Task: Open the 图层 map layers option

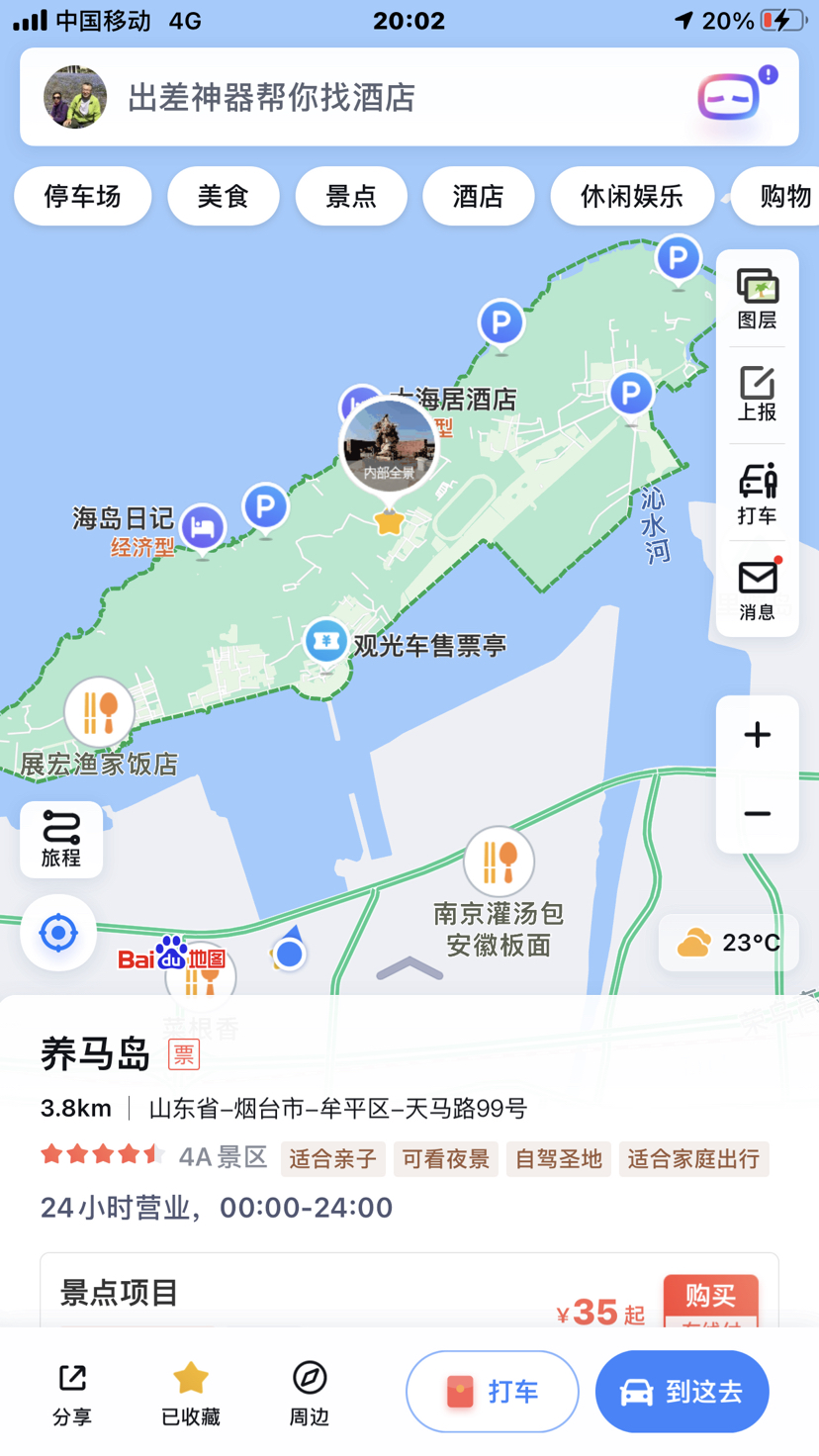Action: (x=757, y=299)
